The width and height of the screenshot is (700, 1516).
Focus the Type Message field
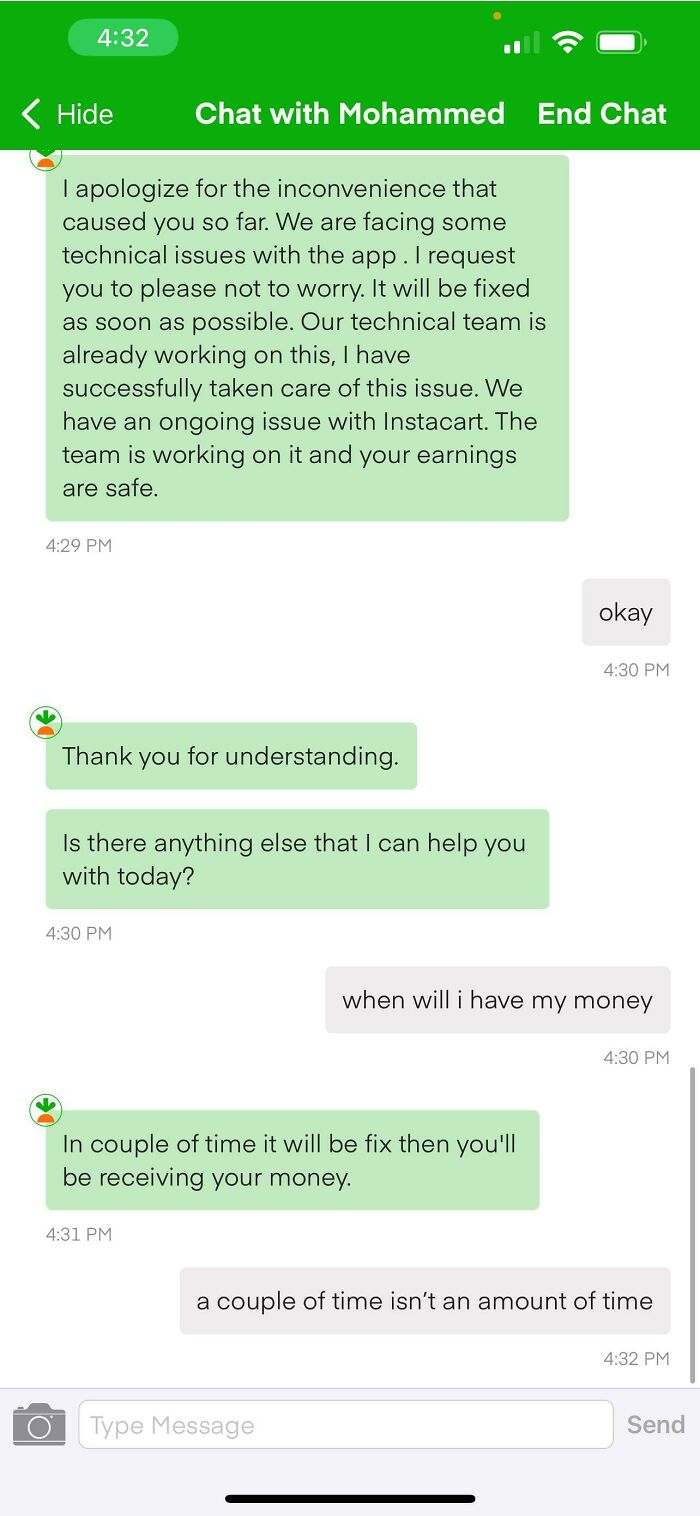pyautogui.click(x=345, y=1424)
